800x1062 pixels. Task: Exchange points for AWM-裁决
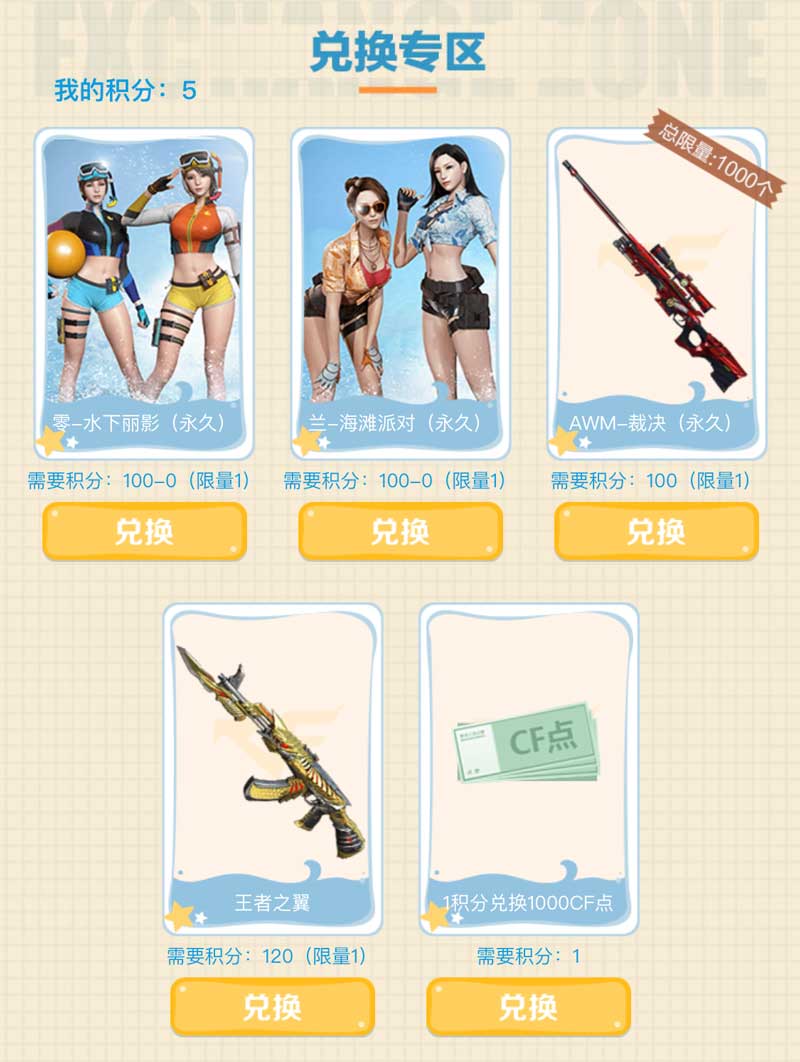(x=656, y=531)
